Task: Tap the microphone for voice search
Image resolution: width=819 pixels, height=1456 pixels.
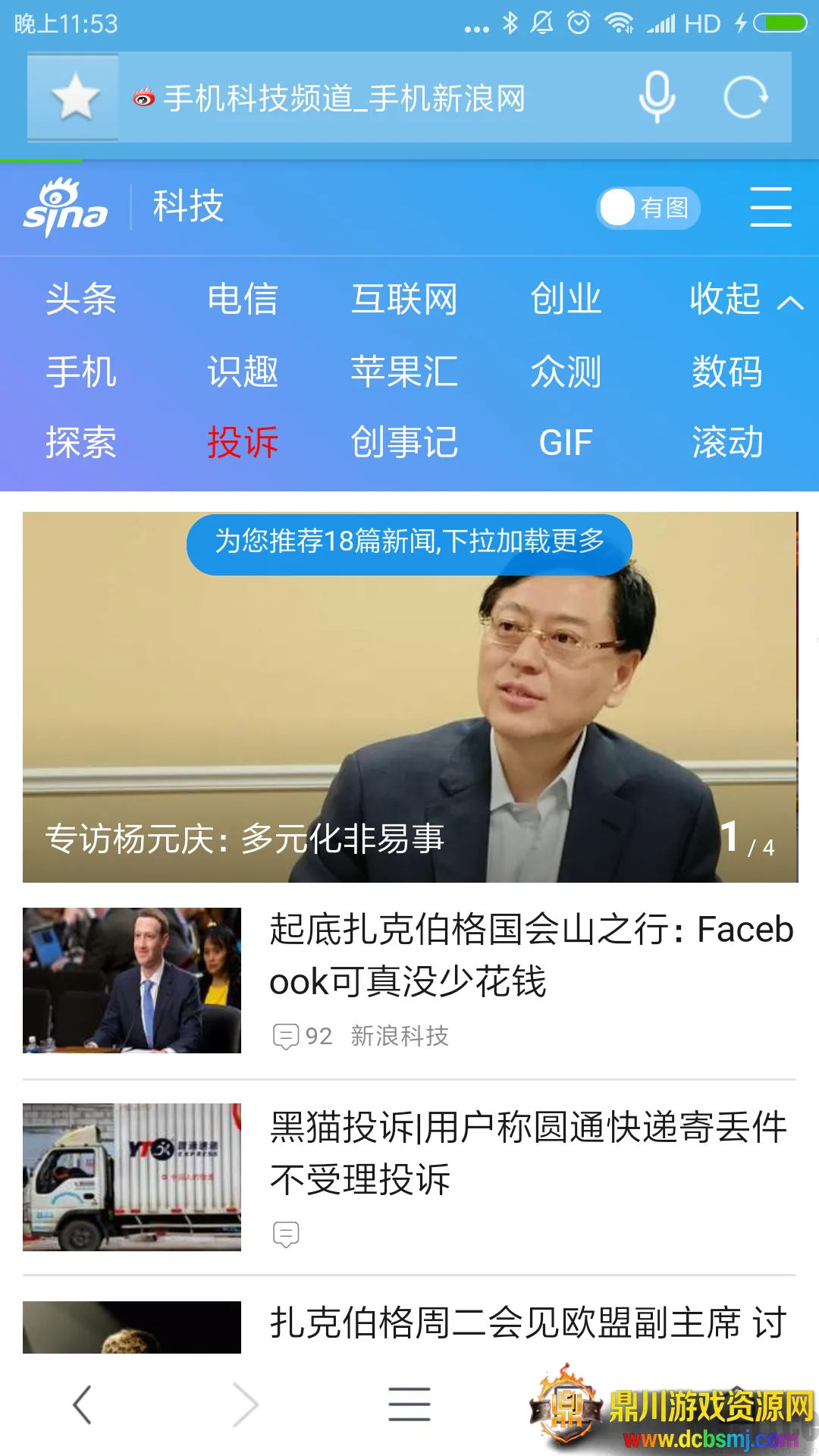Action: [x=657, y=97]
